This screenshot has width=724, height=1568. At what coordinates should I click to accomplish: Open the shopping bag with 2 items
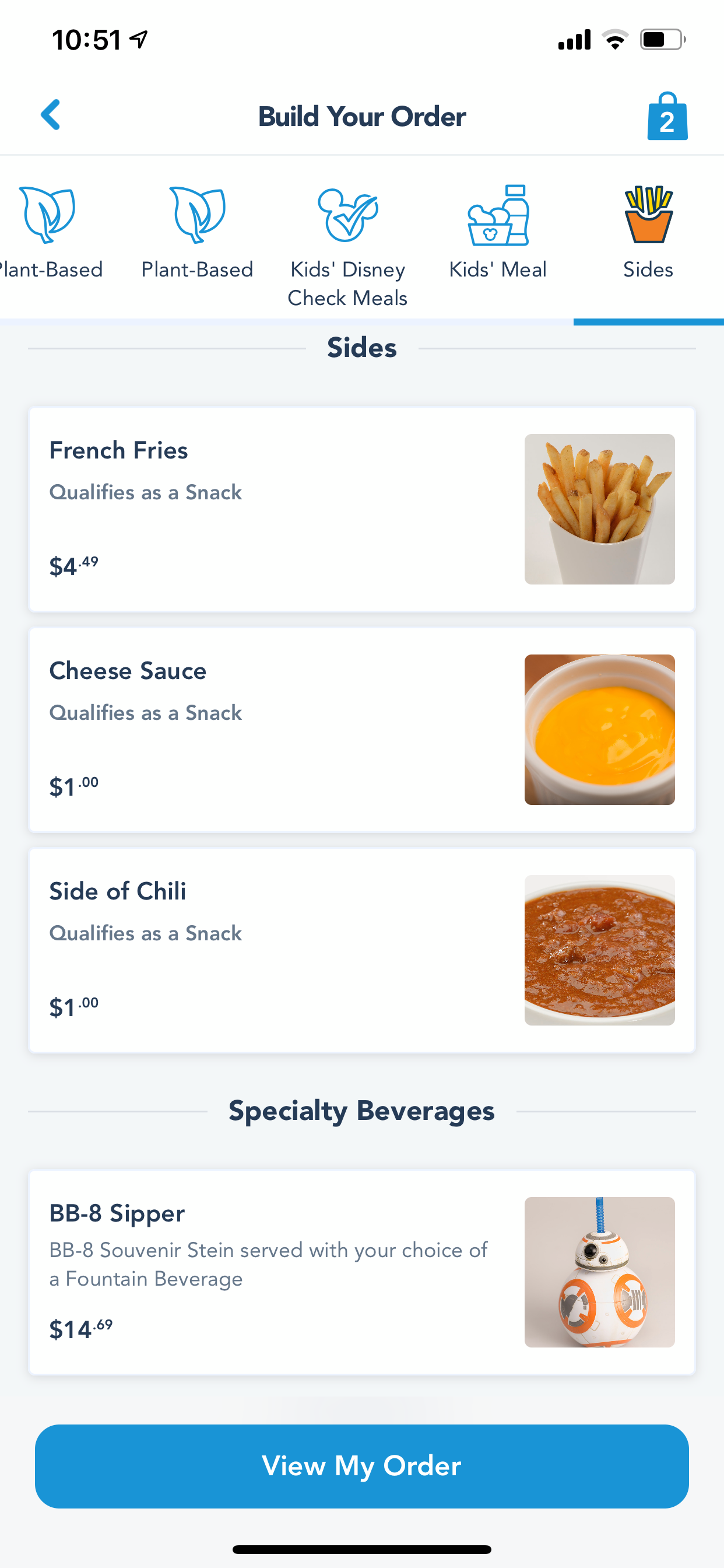(667, 116)
